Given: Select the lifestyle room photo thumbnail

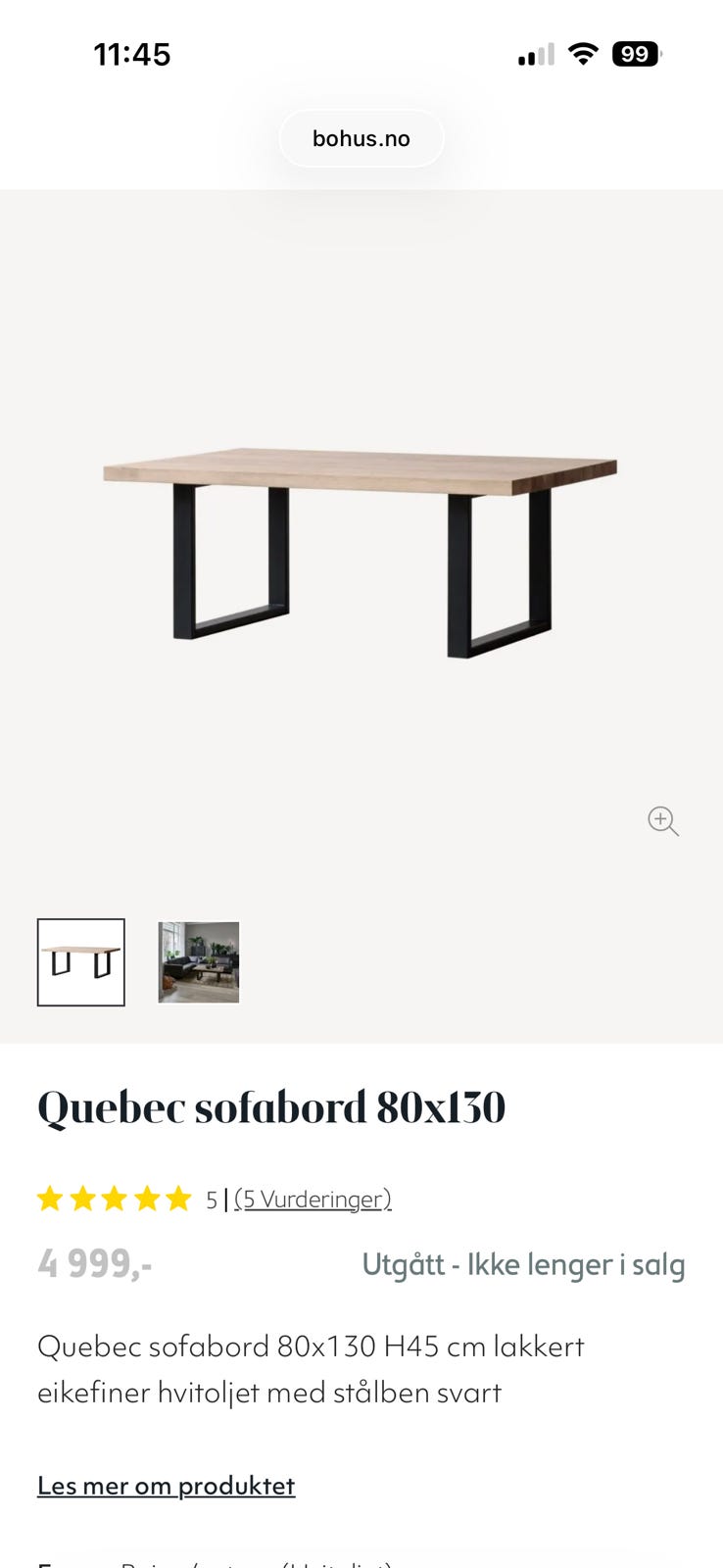Looking at the screenshot, I should [x=198, y=962].
